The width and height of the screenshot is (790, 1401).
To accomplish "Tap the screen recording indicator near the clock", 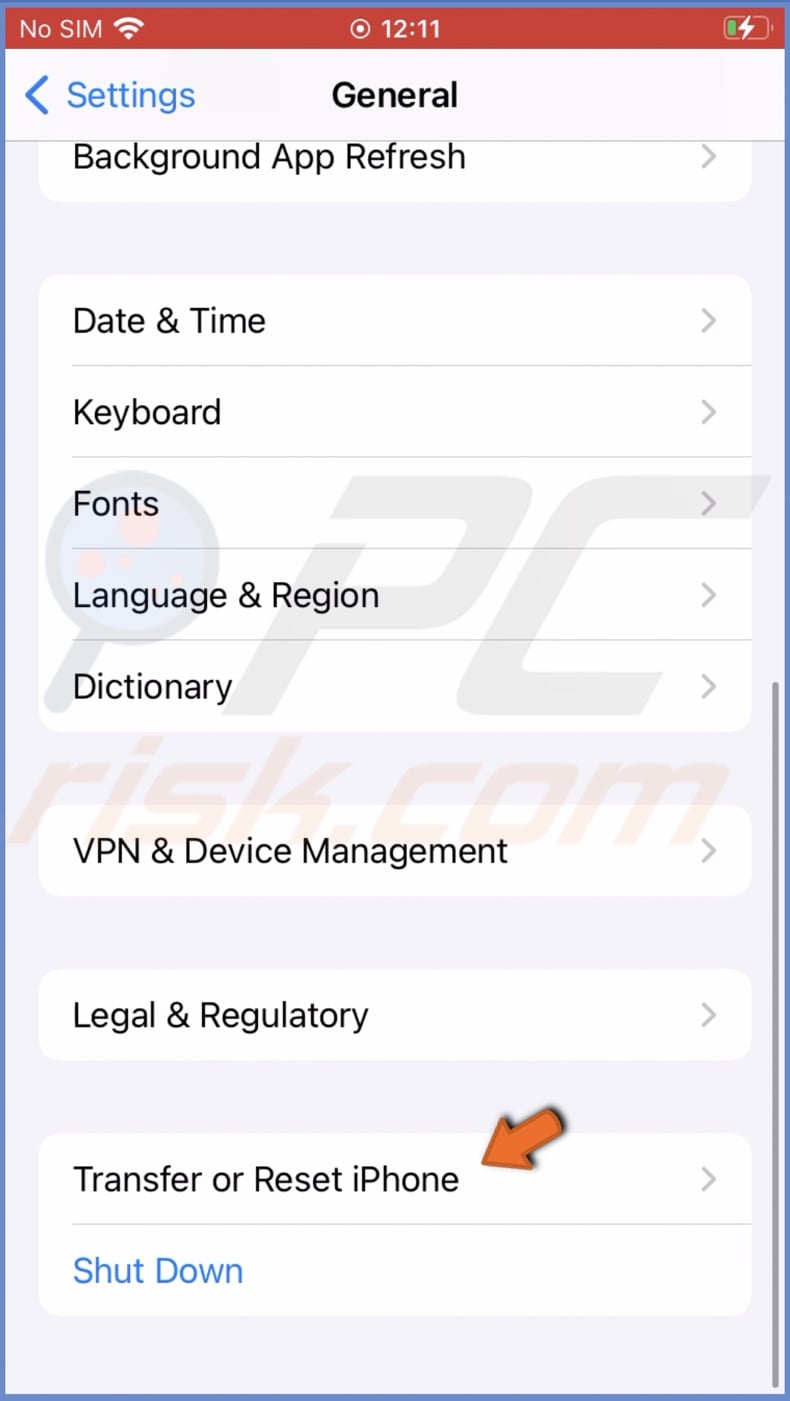I will point(359,28).
